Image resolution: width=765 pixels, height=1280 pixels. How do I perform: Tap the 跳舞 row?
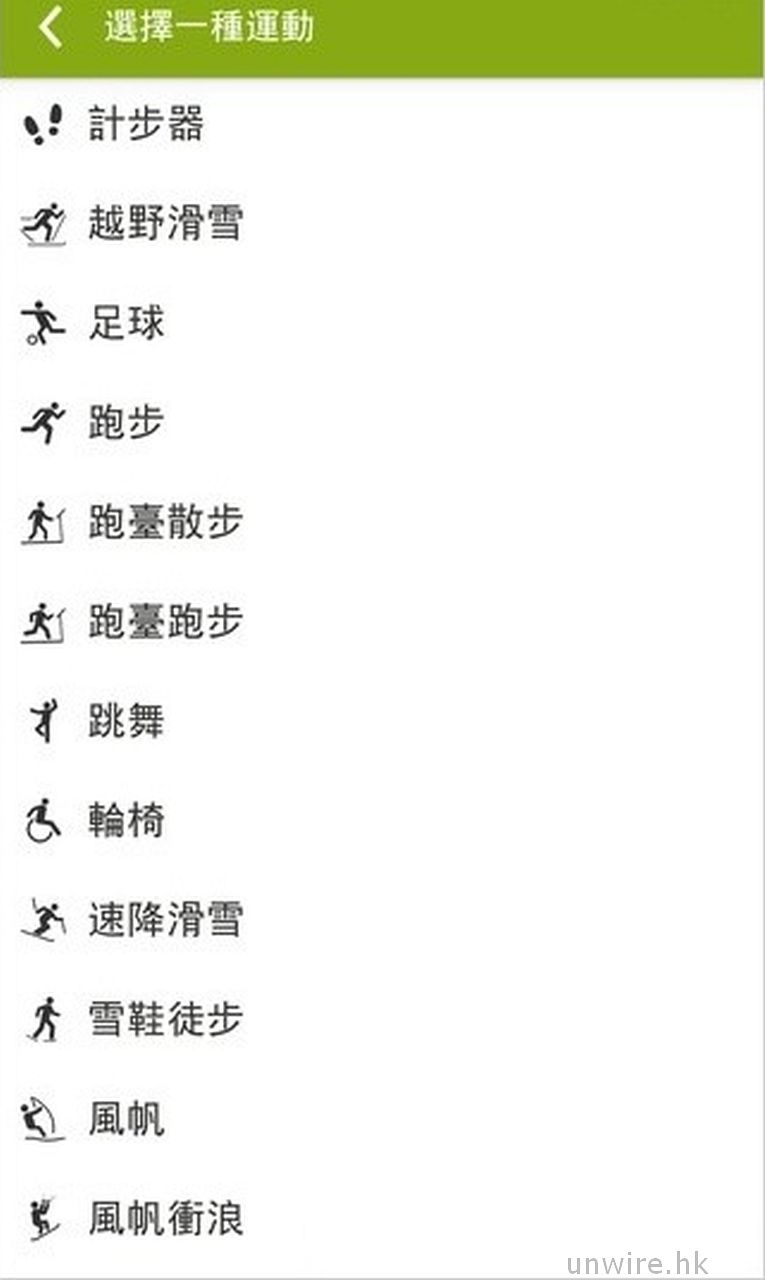126,721
